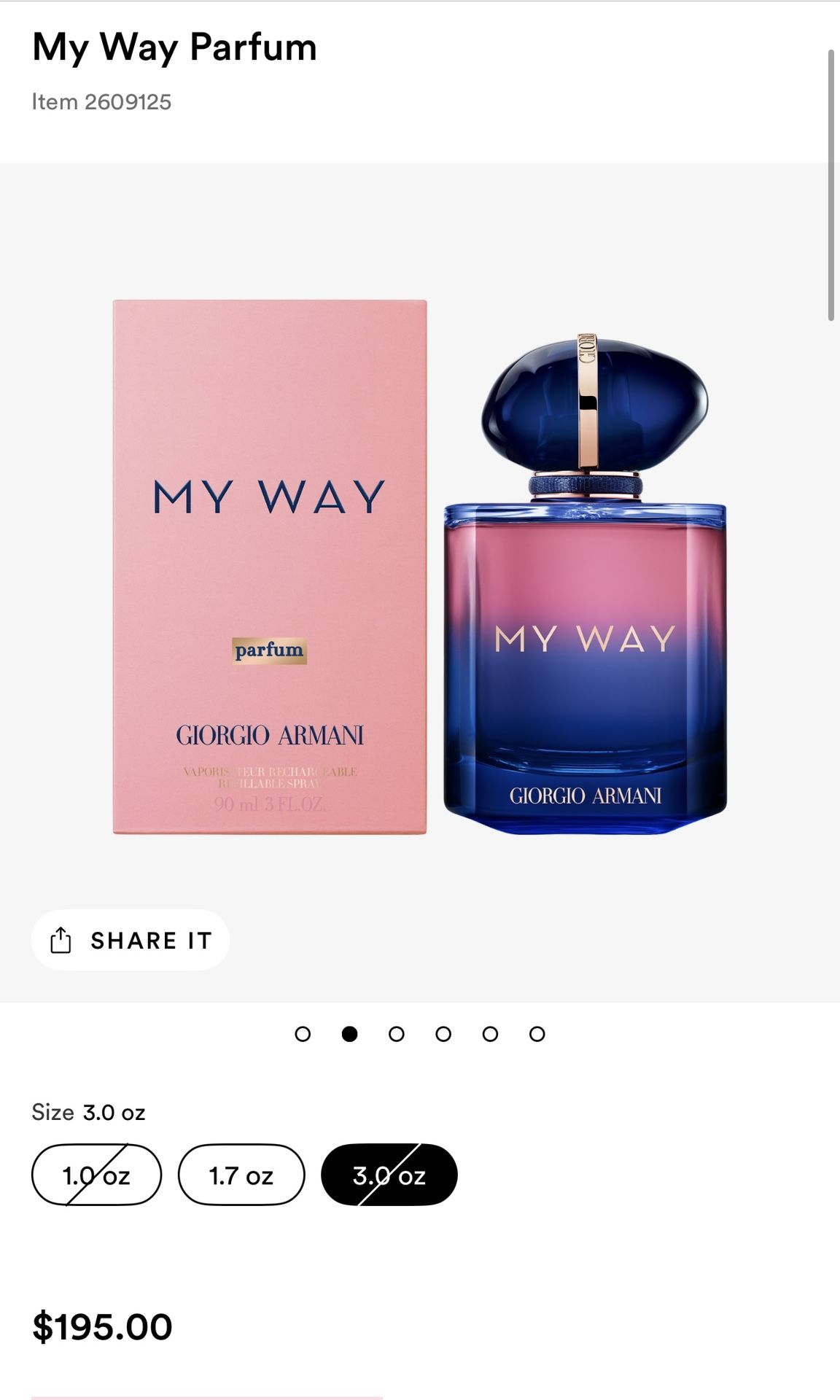This screenshot has height=1400, width=840.
Task: Select the 3.0 oz size option
Action: pyautogui.click(x=390, y=1175)
